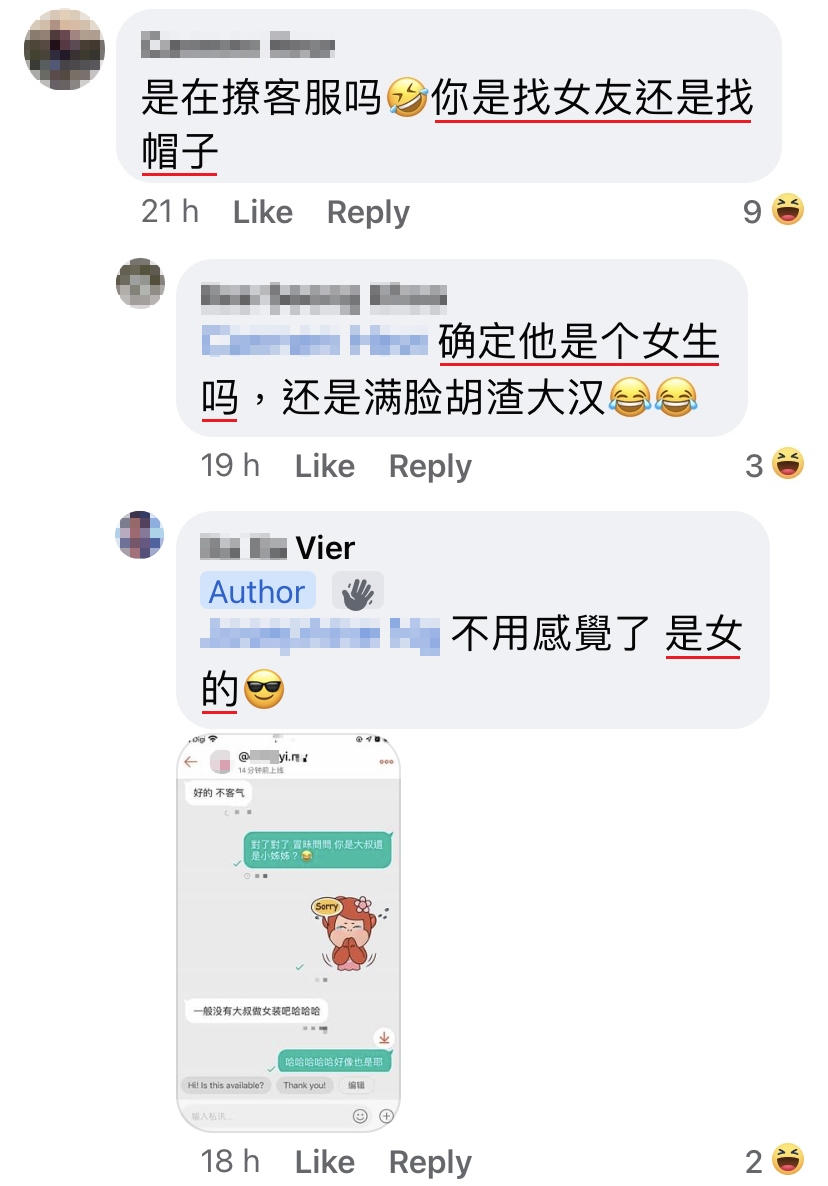The image size is (828, 1186).
Task: Open the profile picture of the first commenter
Action: [64, 50]
